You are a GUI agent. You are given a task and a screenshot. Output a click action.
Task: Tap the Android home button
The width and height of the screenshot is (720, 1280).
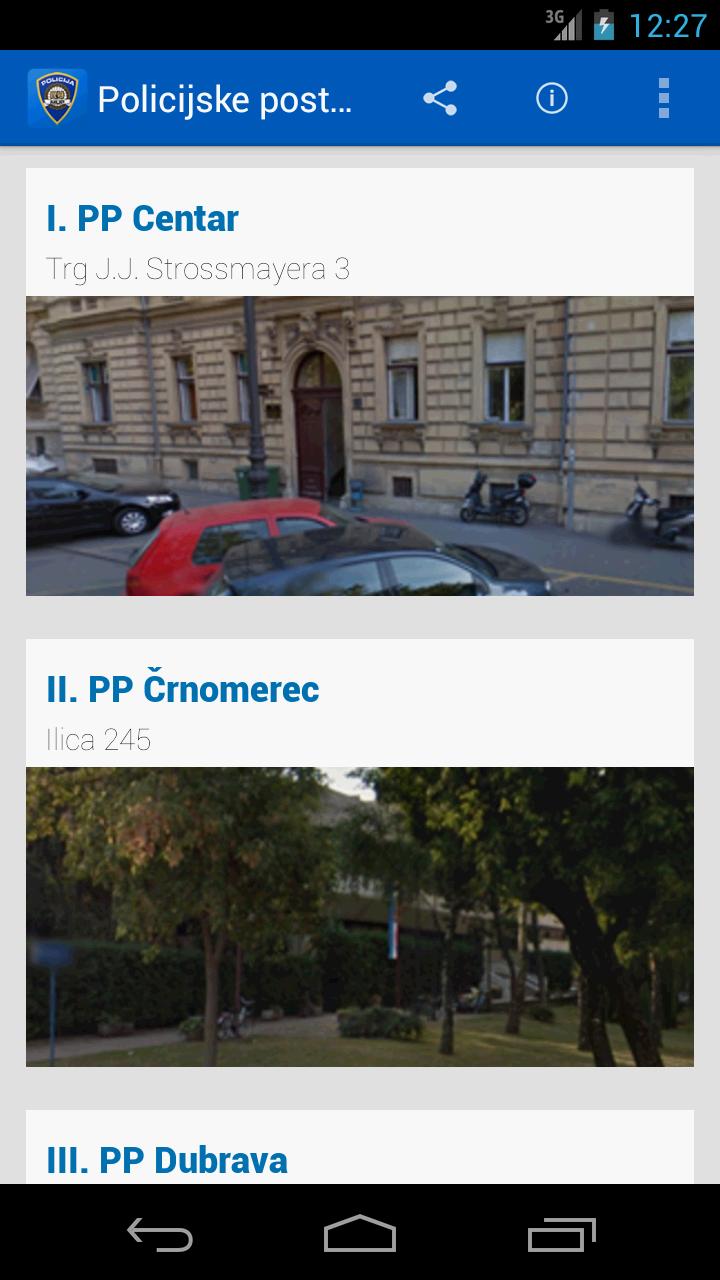360,1235
